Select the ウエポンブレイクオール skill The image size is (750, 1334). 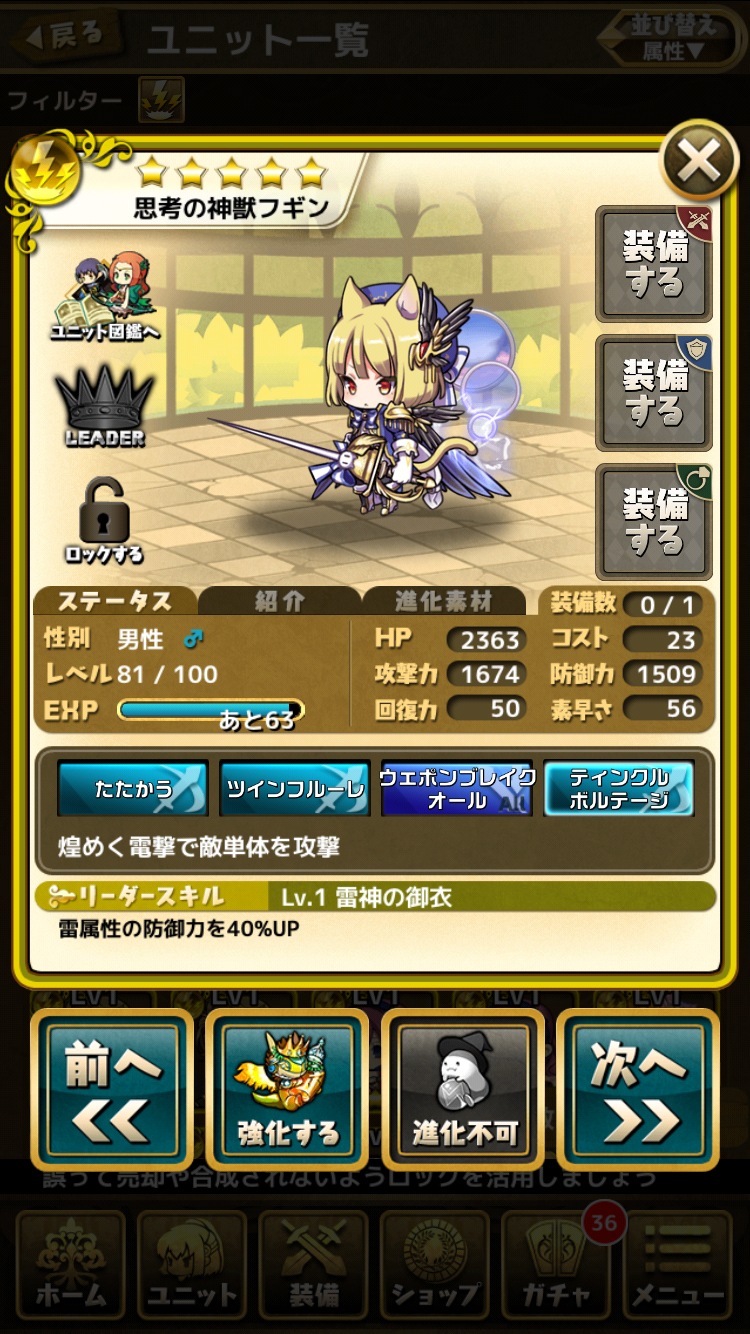pyautogui.click(x=457, y=789)
